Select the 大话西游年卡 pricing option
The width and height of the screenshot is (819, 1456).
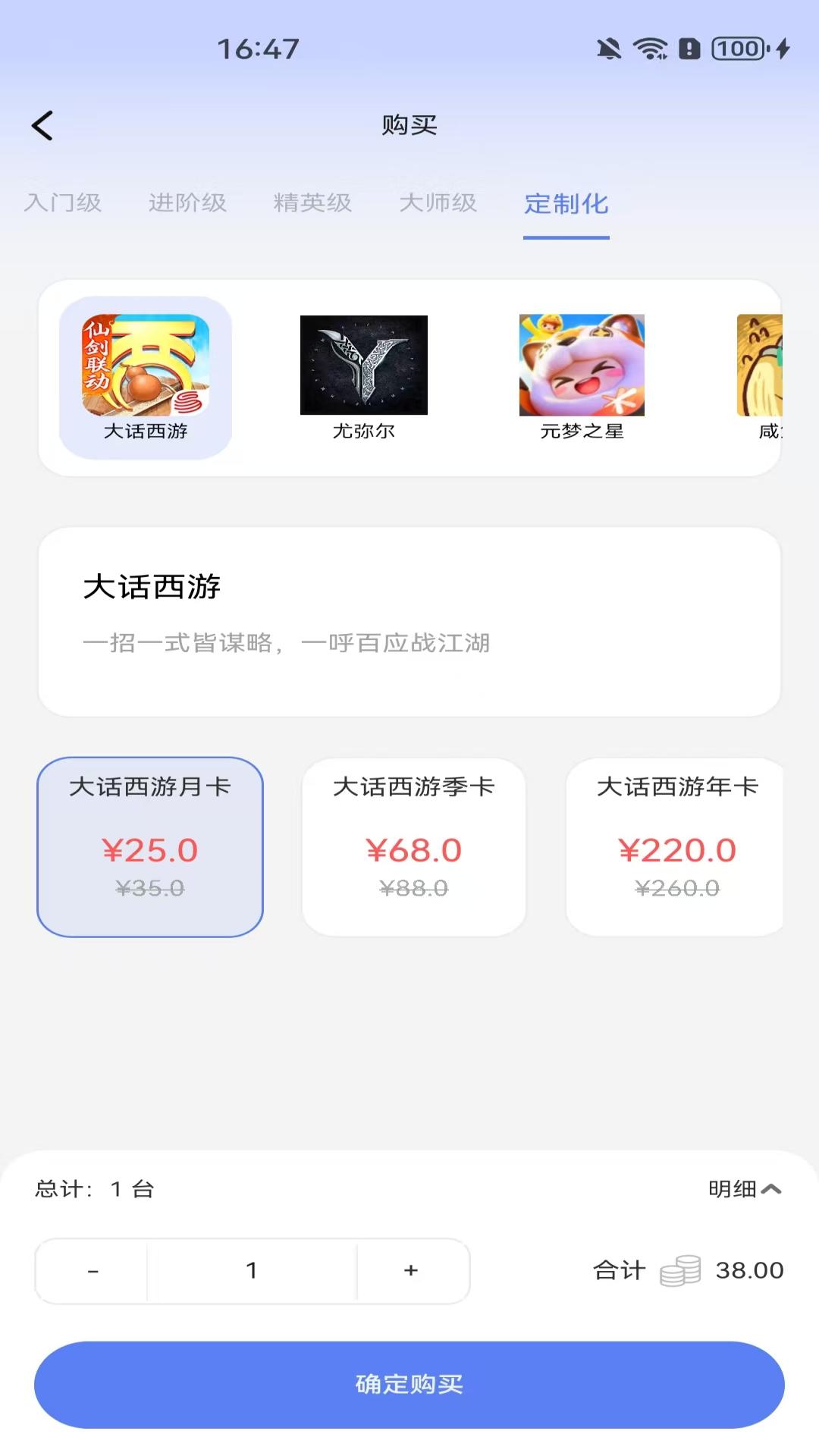(675, 846)
